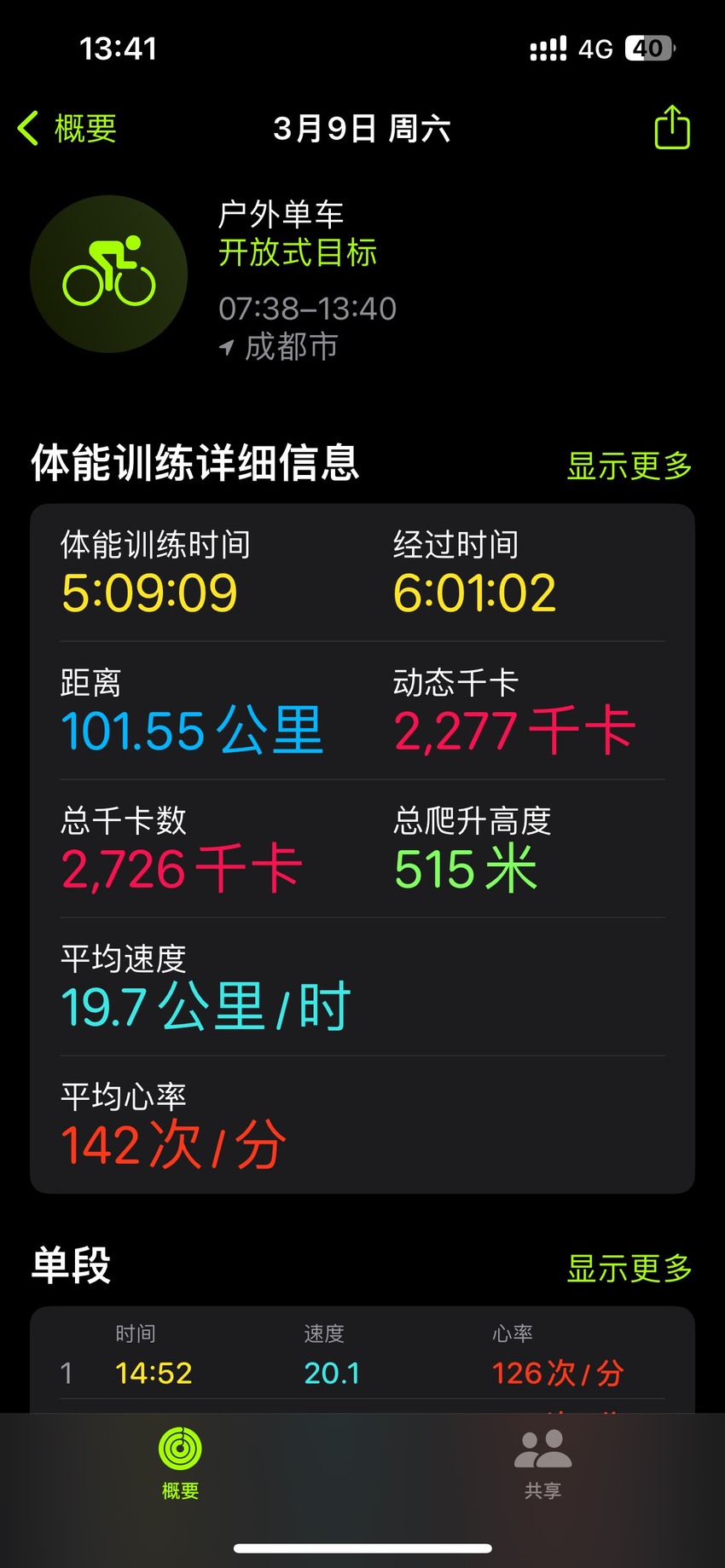Select the 概要 bottom tab

(180, 1463)
